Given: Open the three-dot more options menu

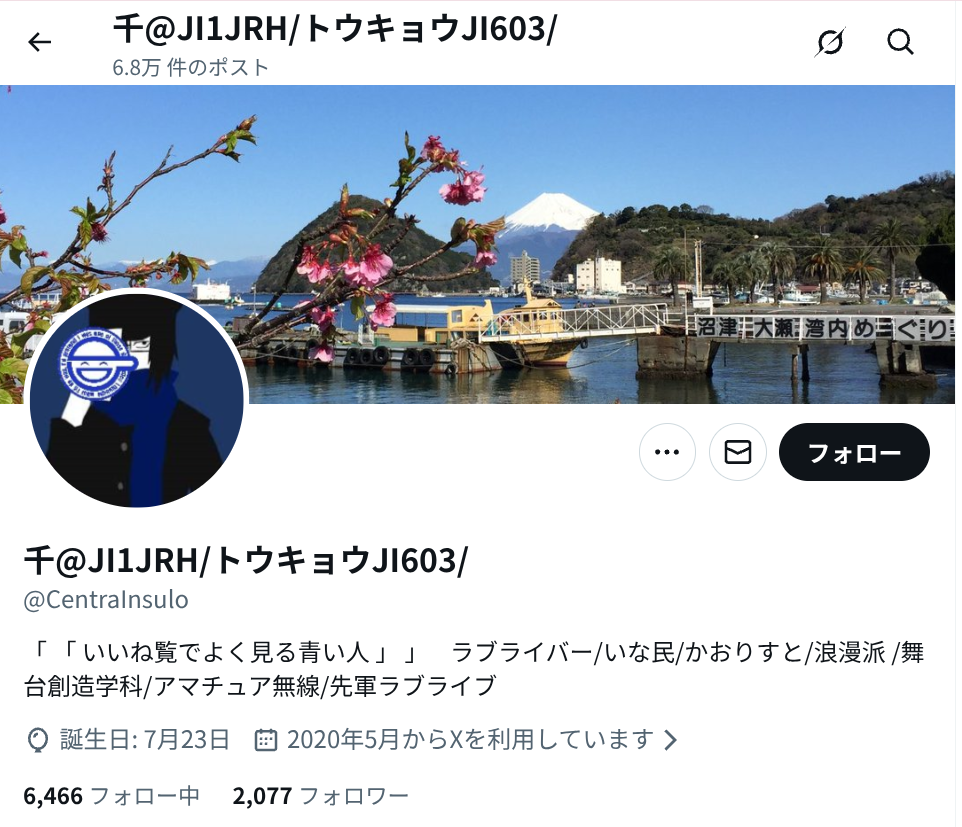Looking at the screenshot, I should tap(667, 452).
